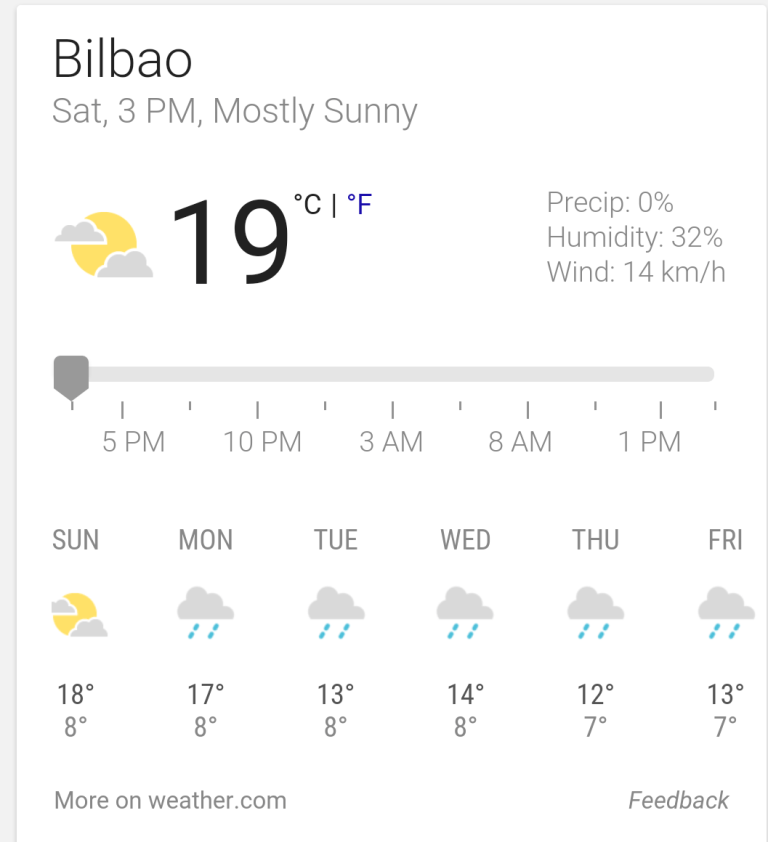Switch temperature unit to °F
The image size is (768, 842).
[x=359, y=205]
